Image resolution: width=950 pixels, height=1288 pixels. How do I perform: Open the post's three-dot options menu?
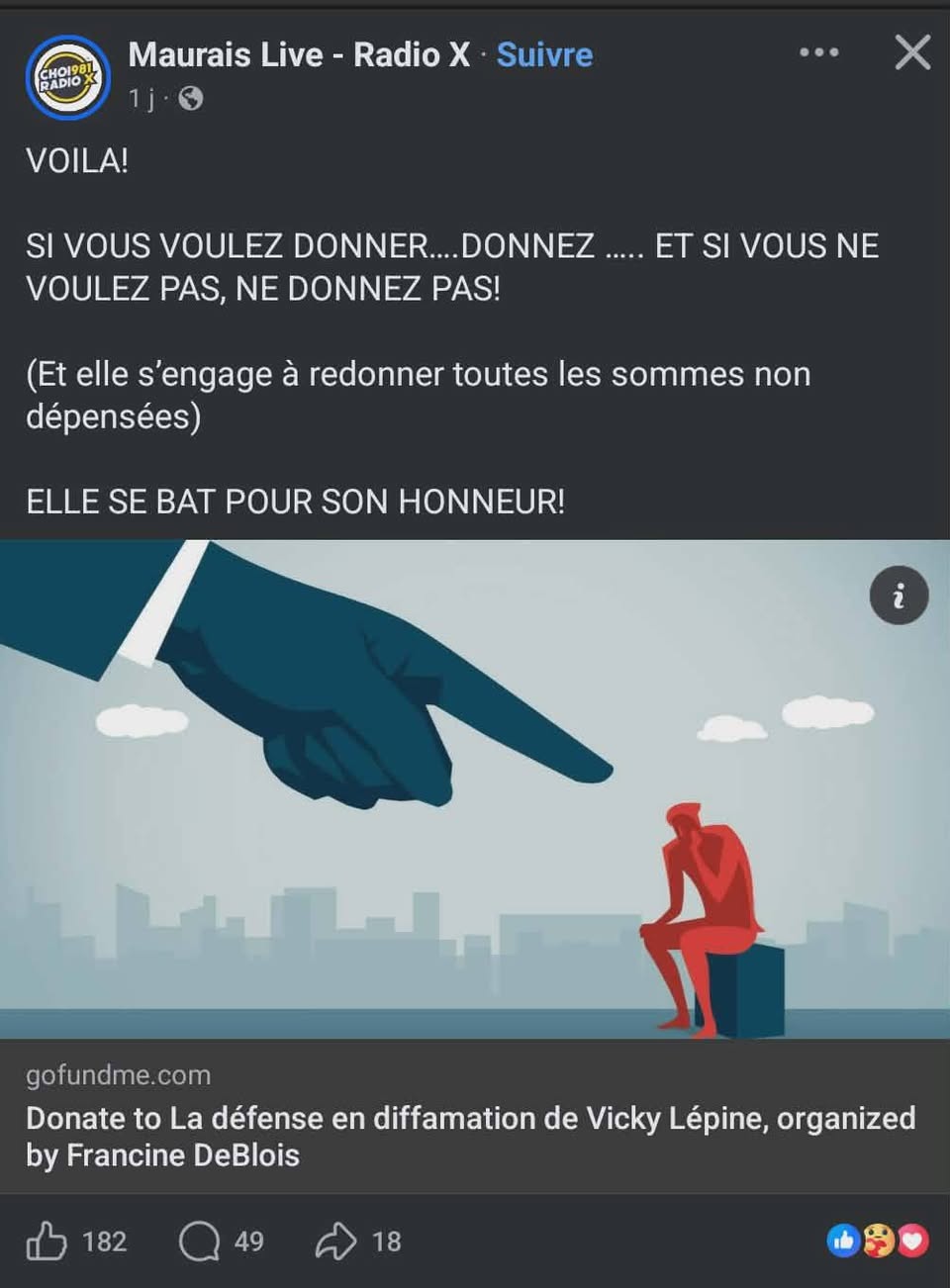818,52
